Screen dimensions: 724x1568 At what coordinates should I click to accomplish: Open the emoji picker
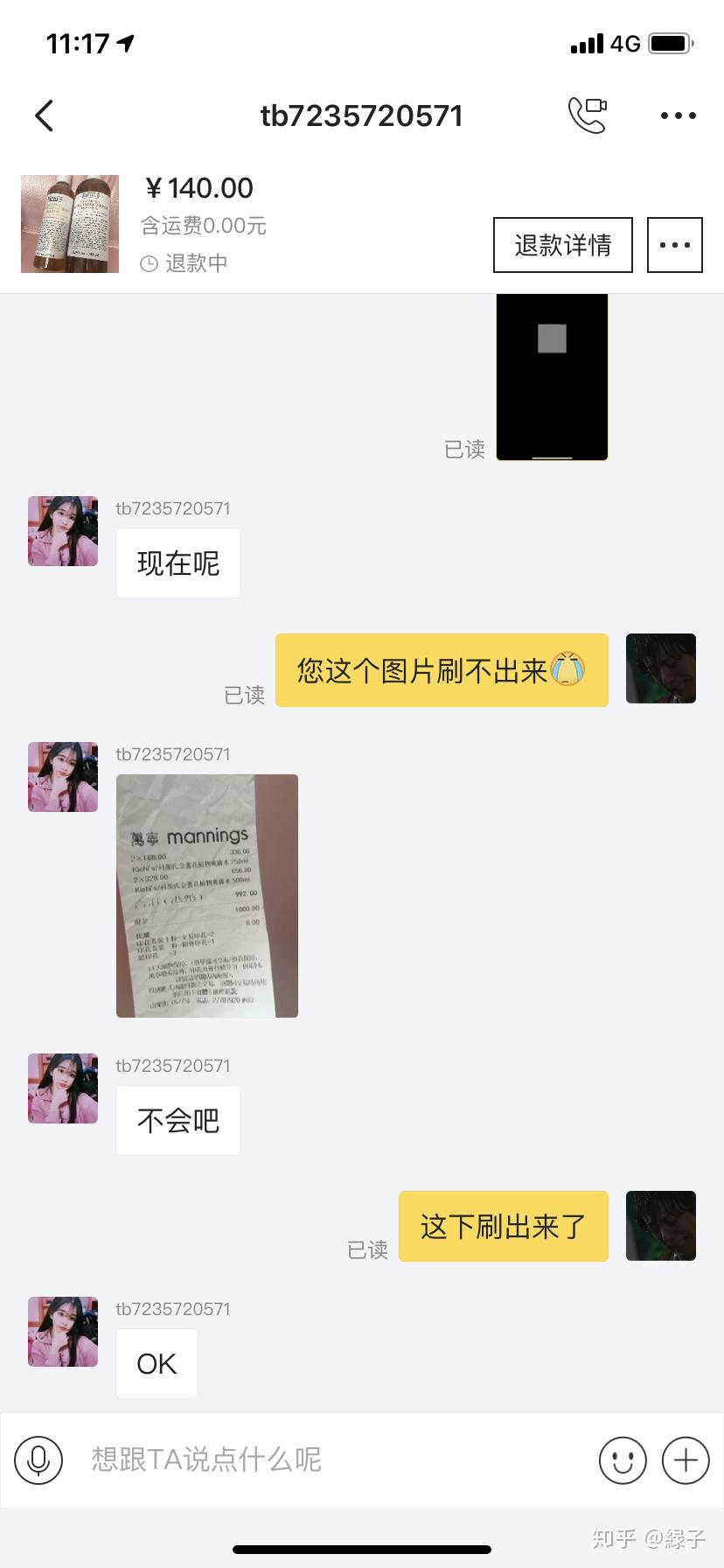[623, 1459]
